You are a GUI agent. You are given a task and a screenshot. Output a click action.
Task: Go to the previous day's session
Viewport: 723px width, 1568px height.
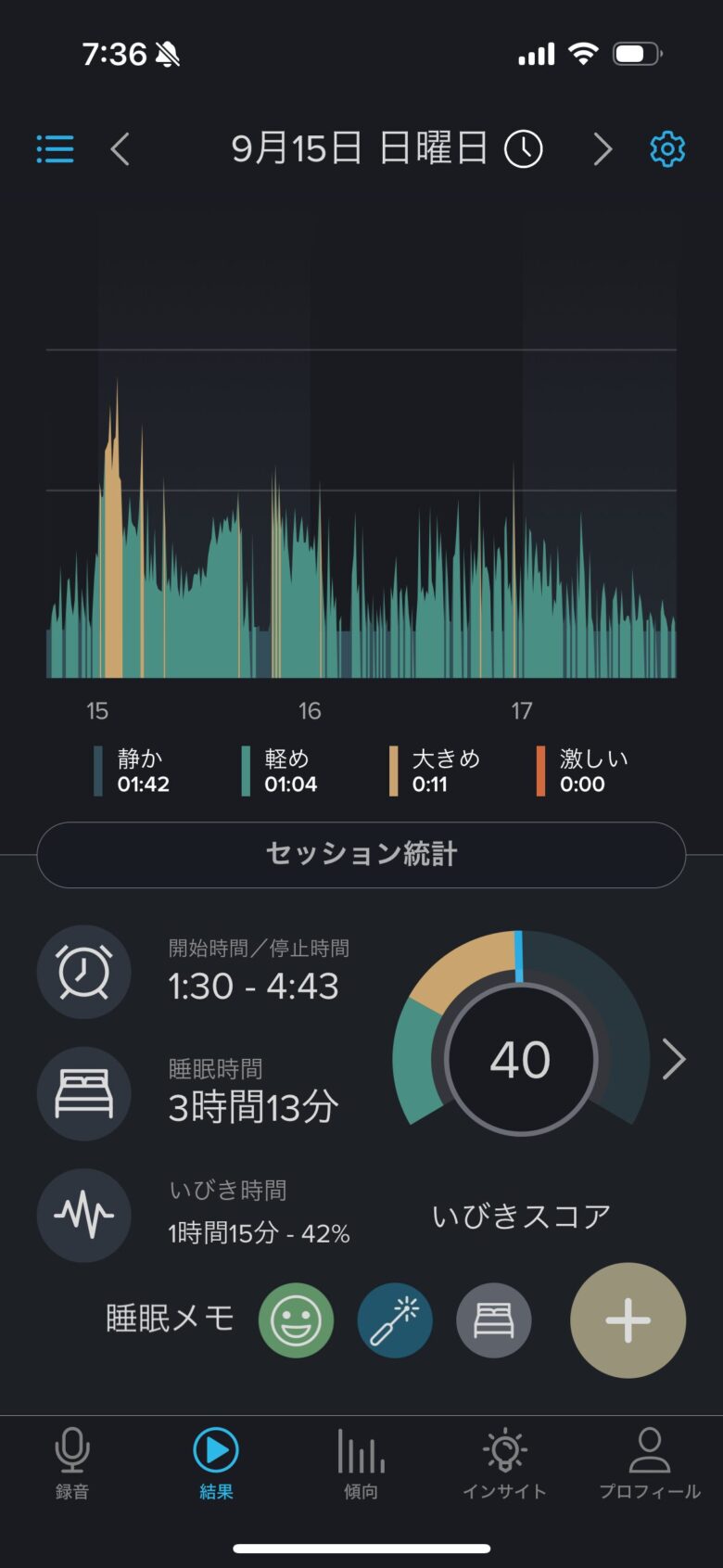[120, 148]
